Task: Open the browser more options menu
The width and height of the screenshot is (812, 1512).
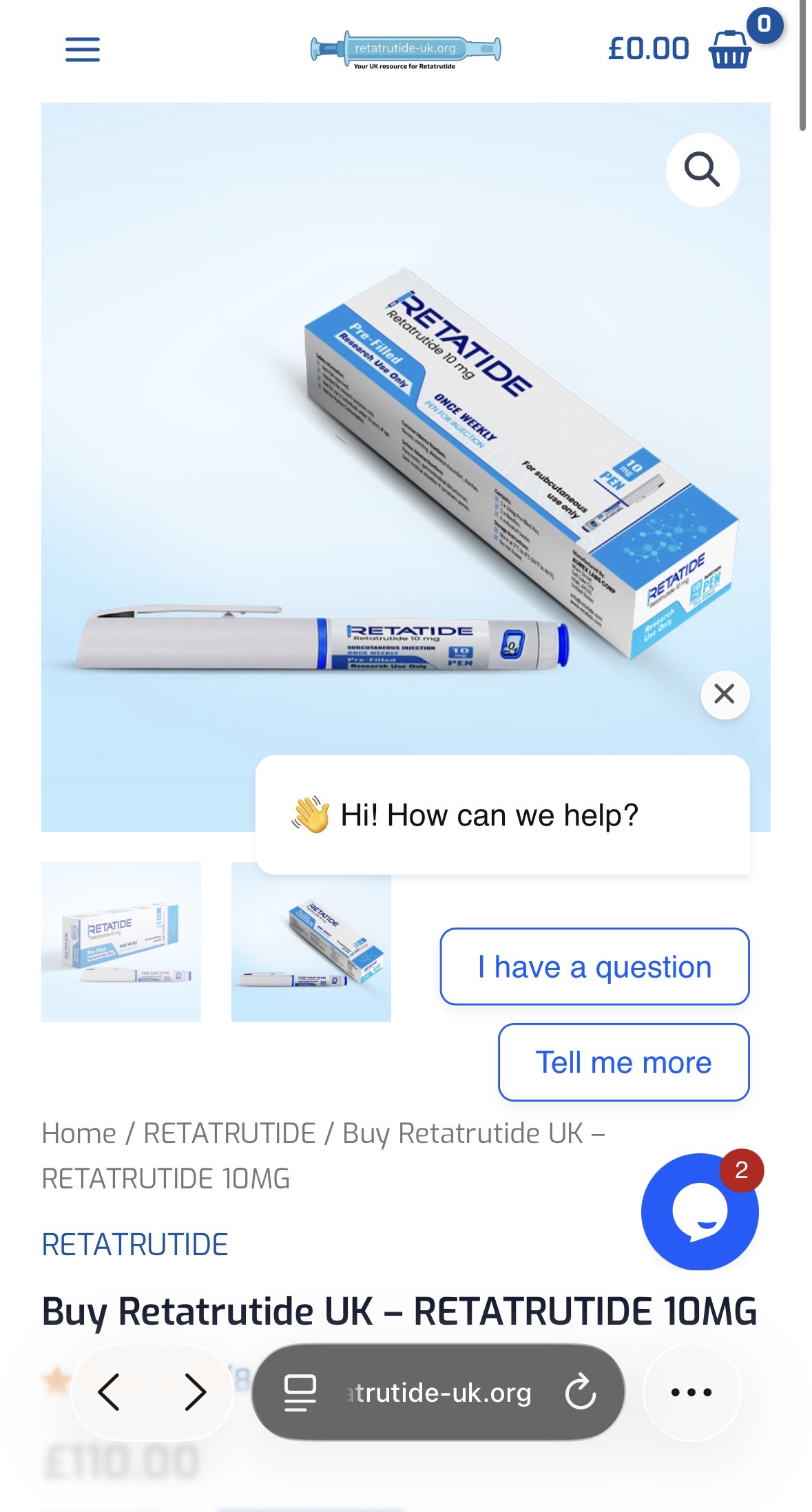Action: pyautogui.click(x=691, y=1392)
